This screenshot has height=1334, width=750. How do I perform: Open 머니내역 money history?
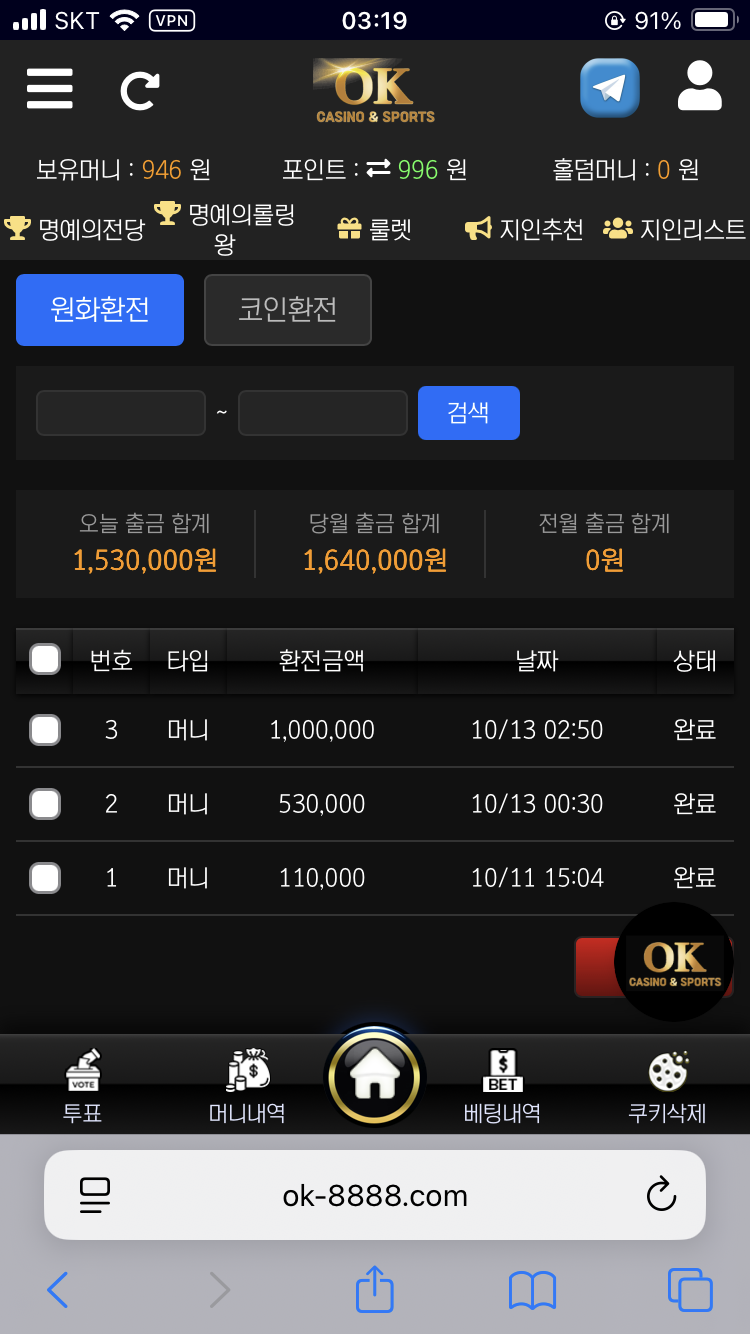coord(247,1086)
